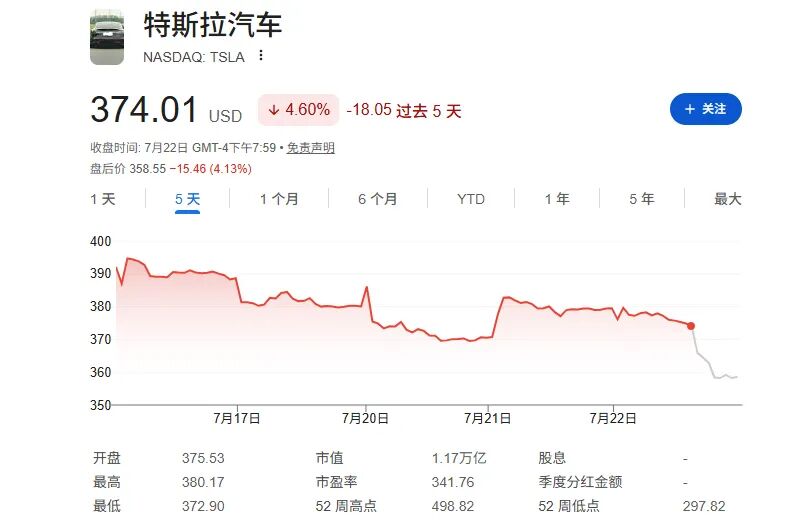
Task: Select the 5 天 range tab
Action: [188, 199]
